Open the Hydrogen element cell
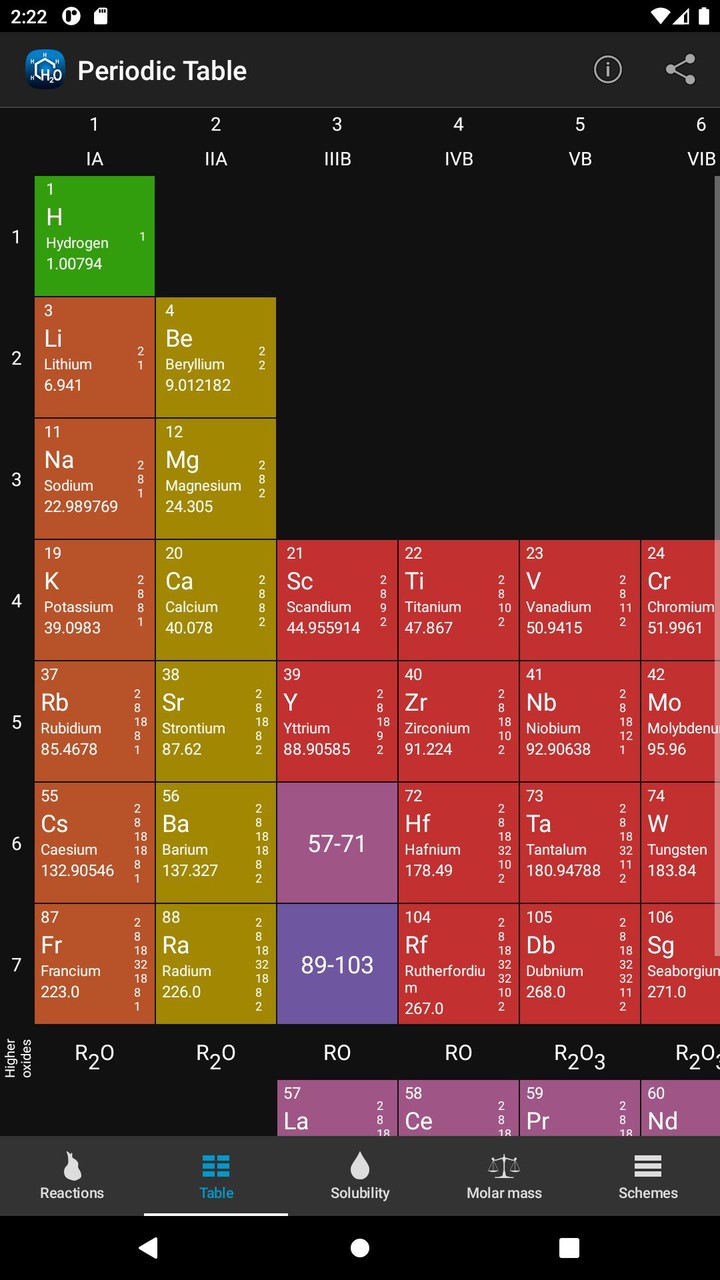The height and width of the screenshot is (1280, 720). click(x=95, y=236)
